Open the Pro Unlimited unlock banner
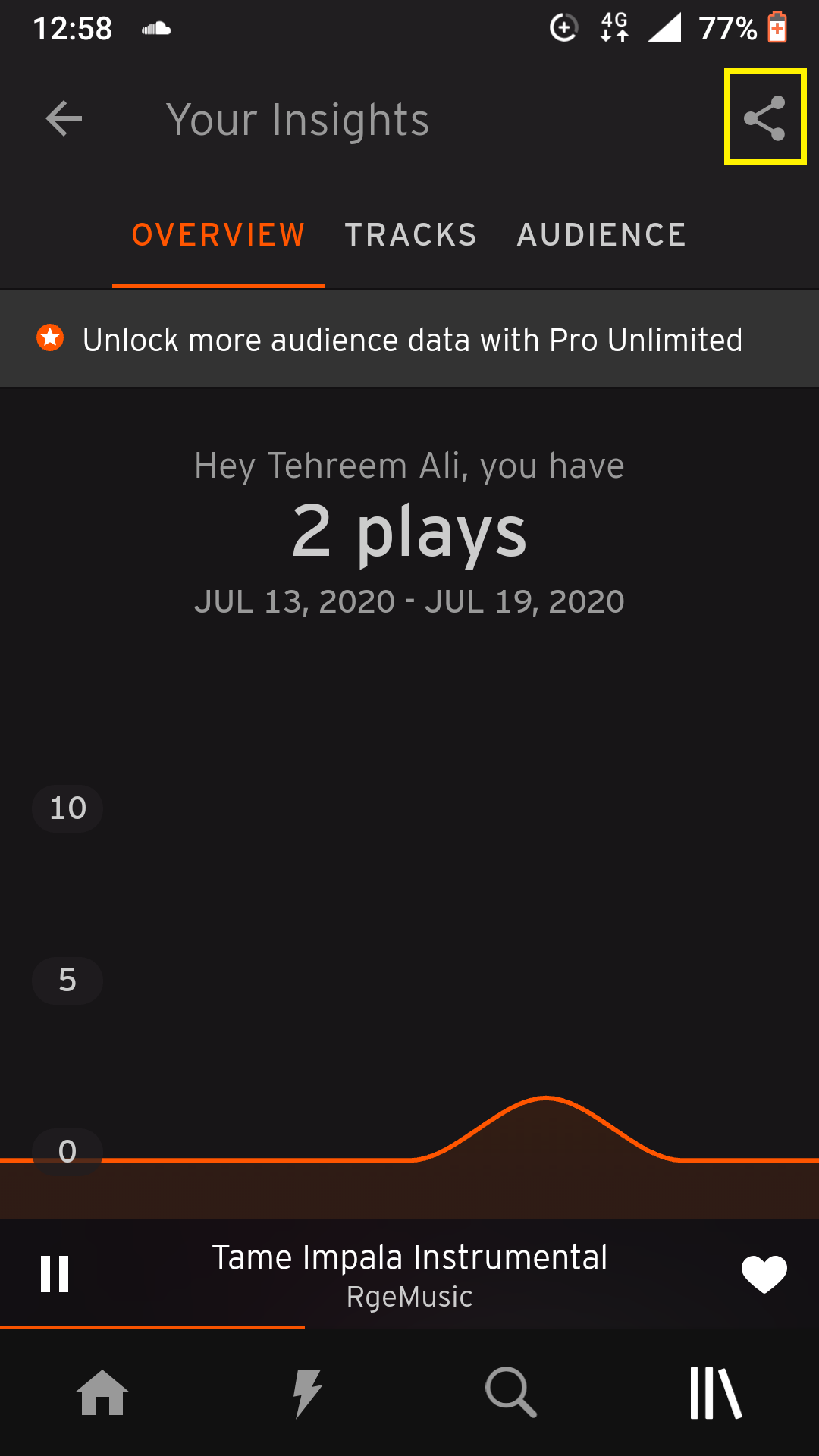819x1456 pixels. [409, 339]
